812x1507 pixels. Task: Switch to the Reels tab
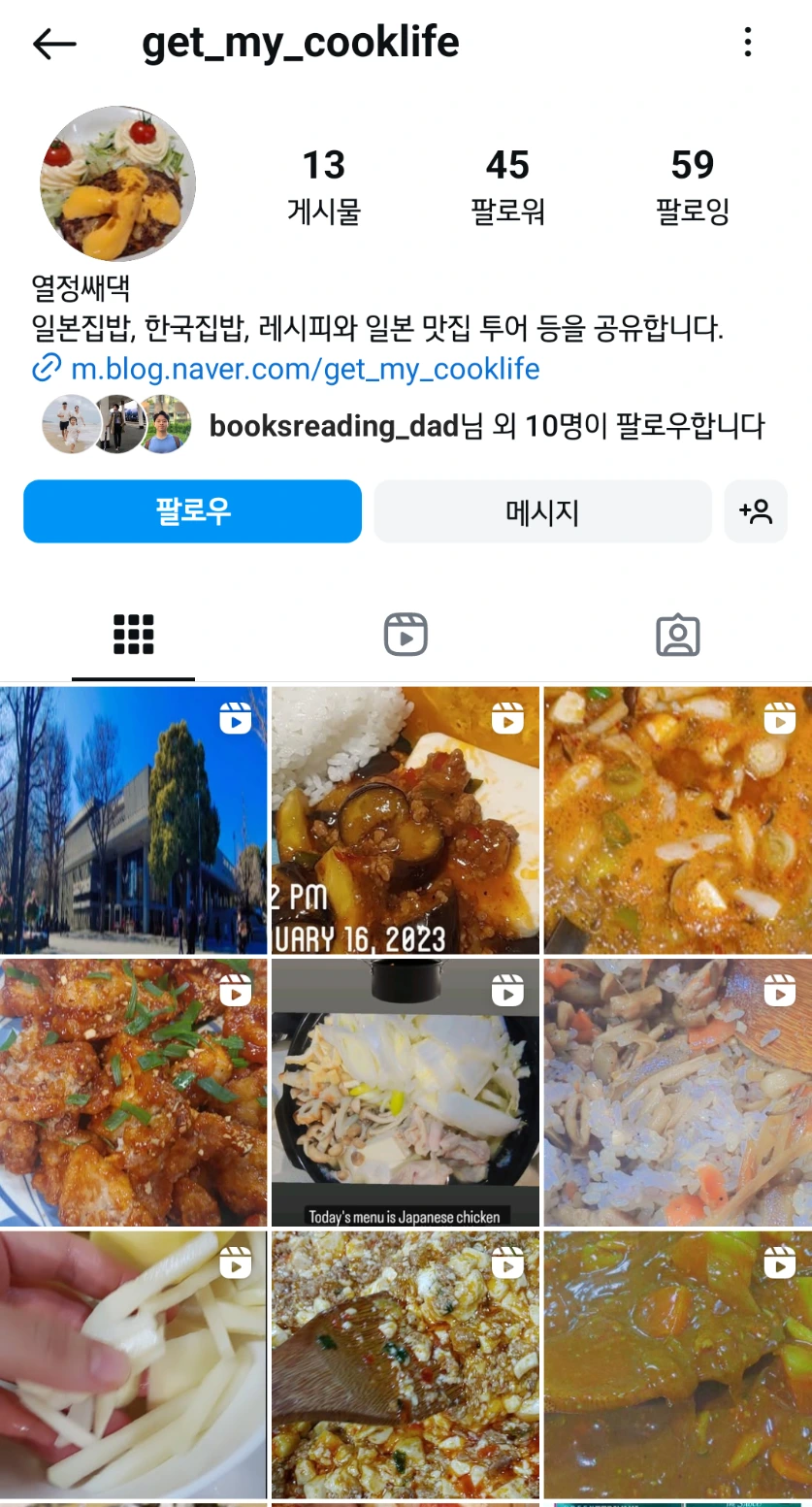pos(406,636)
